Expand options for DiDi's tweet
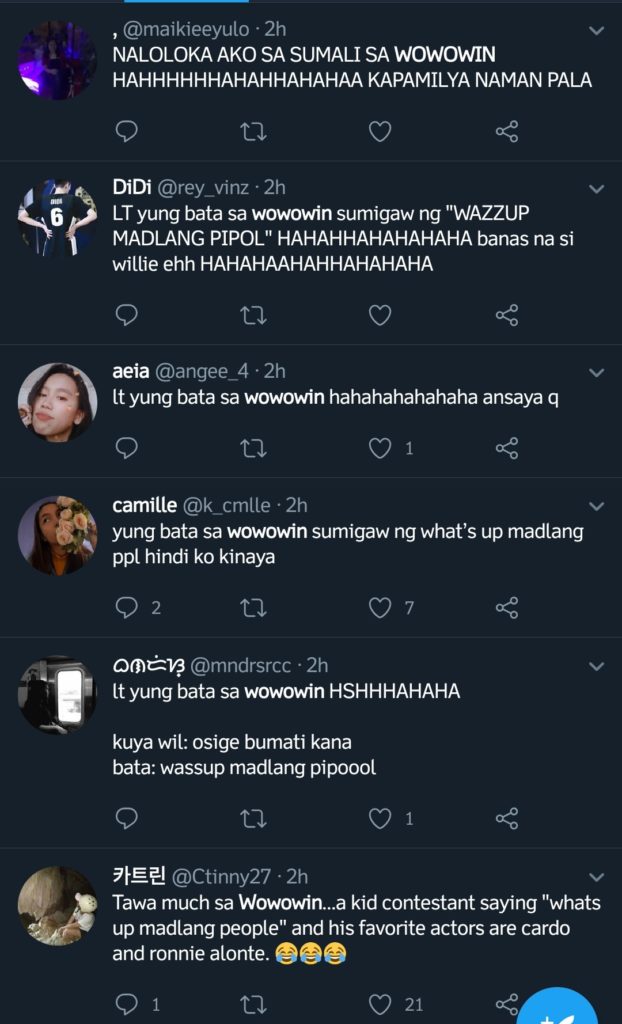This screenshot has width=622, height=1024. coord(597,189)
